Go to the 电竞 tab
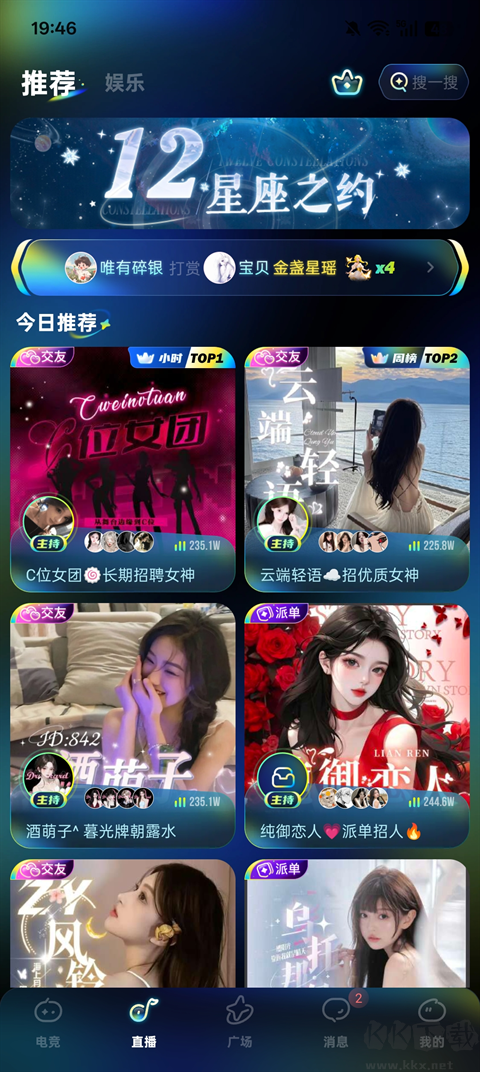Viewport: 480px width, 1072px height. [x=48, y=1023]
